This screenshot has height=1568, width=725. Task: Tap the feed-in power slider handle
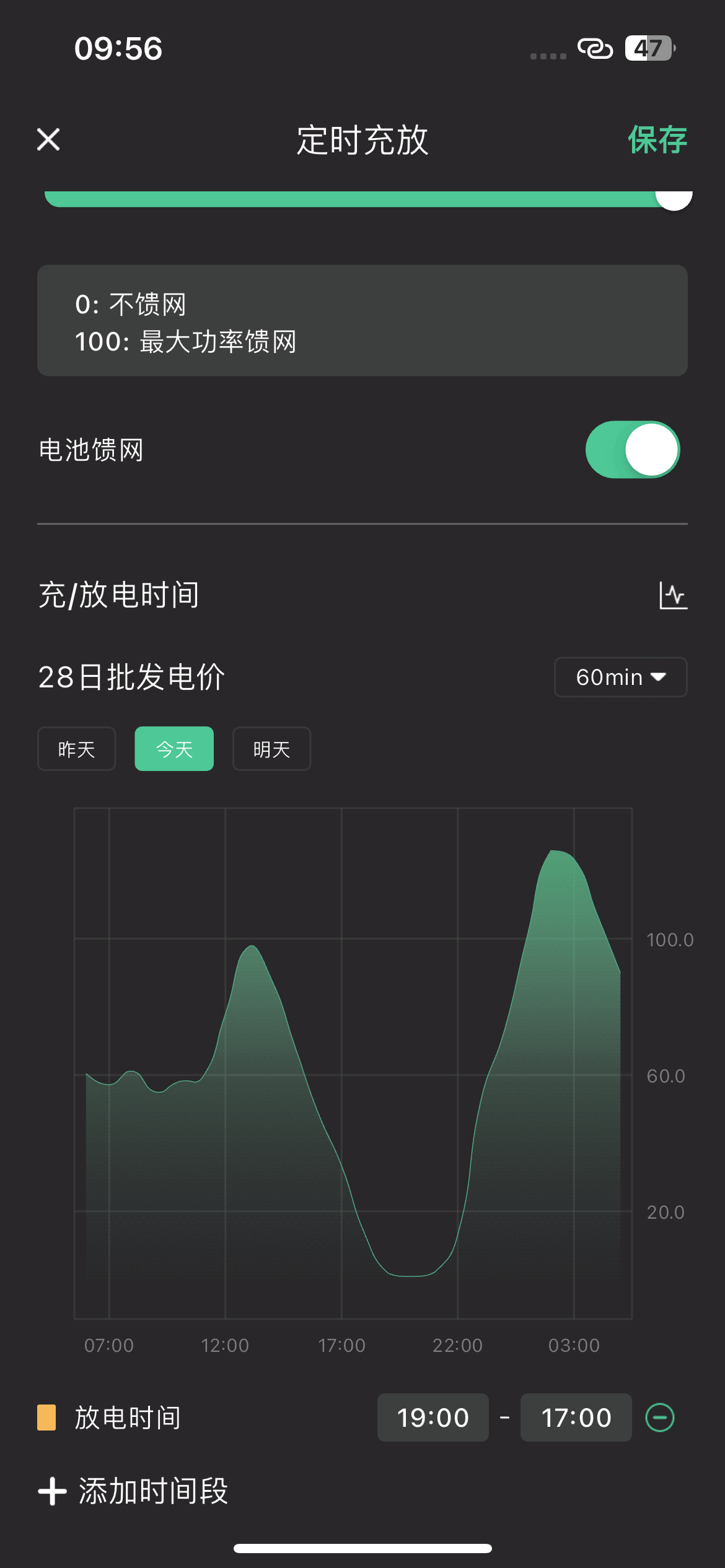[674, 198]
